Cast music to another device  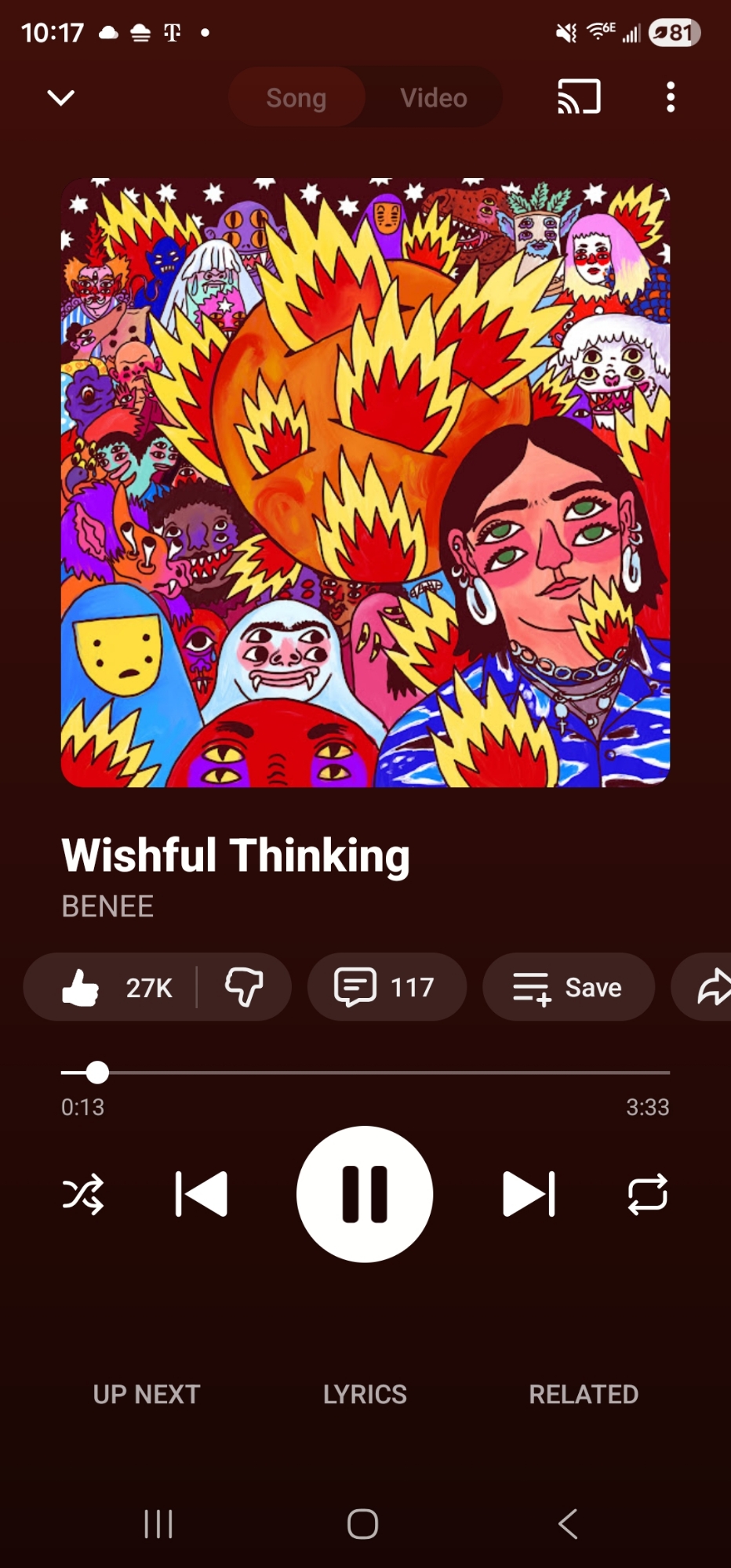tap(579, 97)
